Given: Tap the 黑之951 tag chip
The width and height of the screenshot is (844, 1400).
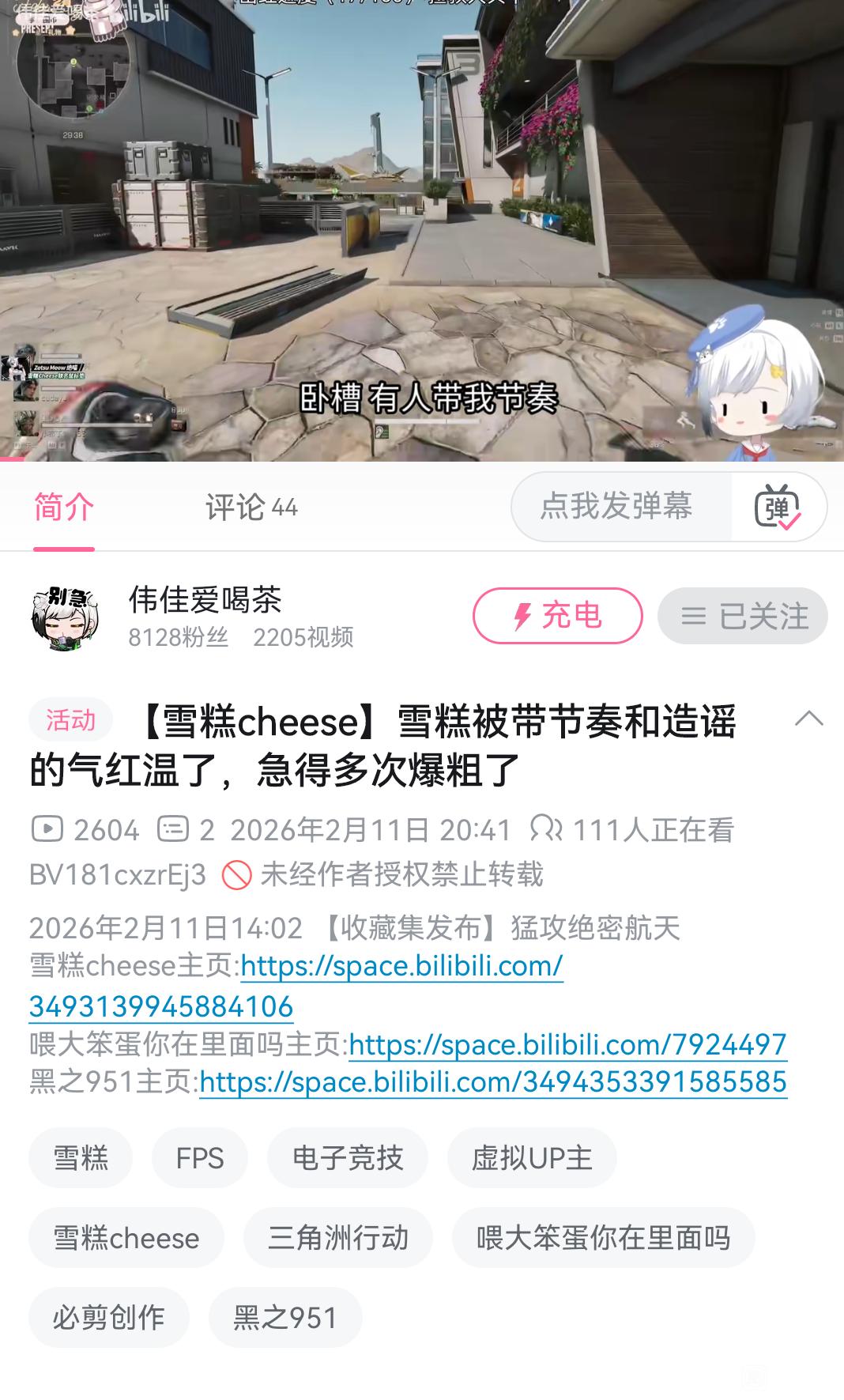Looking at the screenshot, I should 285,1317.
